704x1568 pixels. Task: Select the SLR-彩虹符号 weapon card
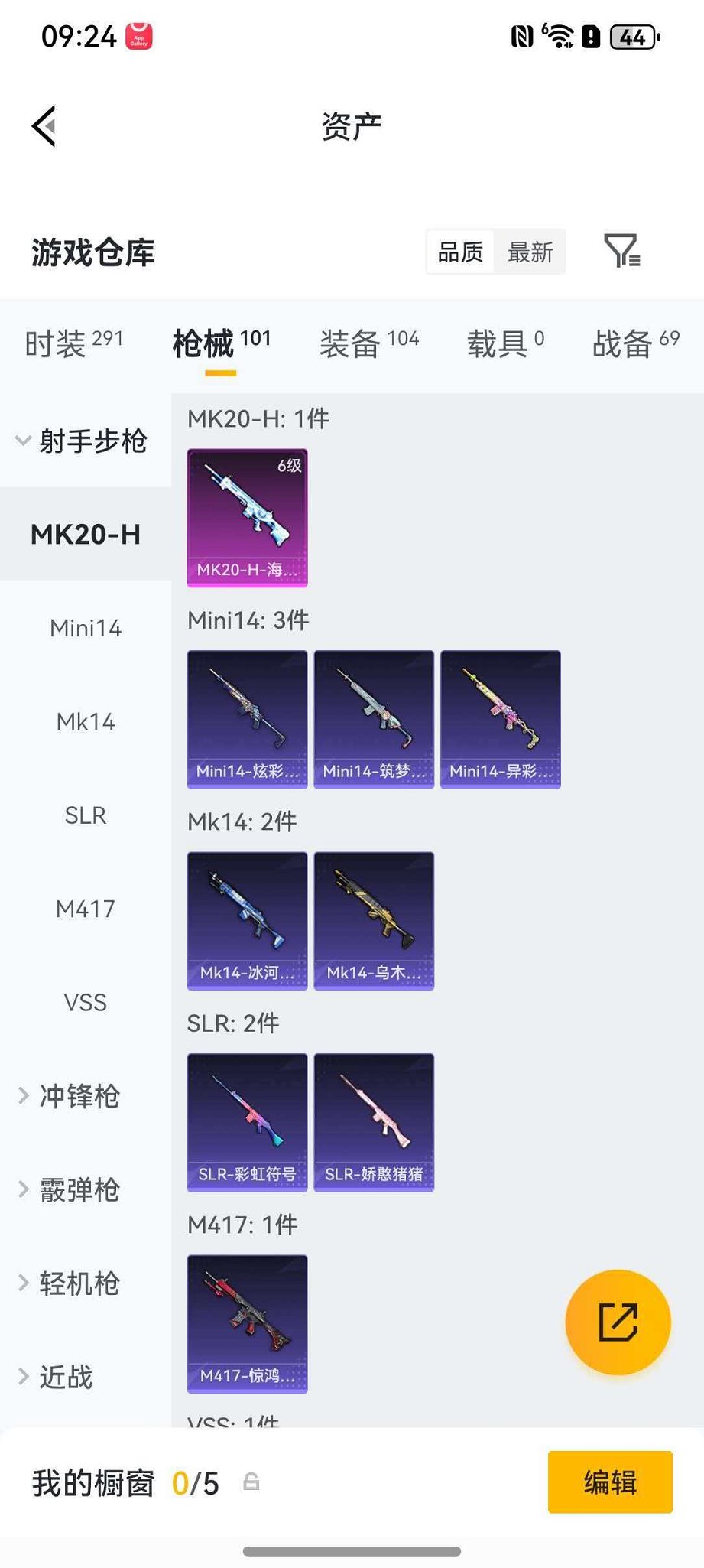pos(247,1121)
